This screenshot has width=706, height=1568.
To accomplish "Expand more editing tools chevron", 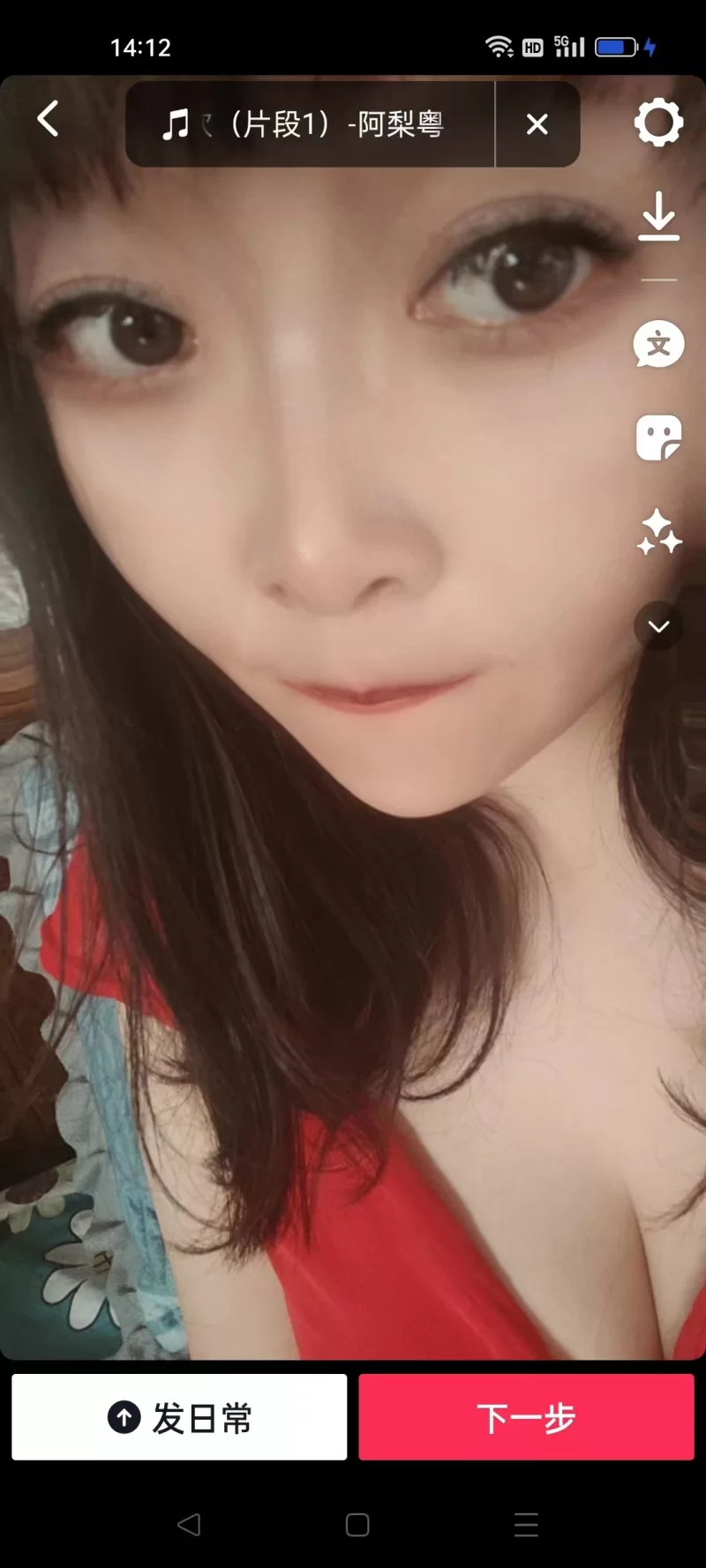I will point(658,626).
